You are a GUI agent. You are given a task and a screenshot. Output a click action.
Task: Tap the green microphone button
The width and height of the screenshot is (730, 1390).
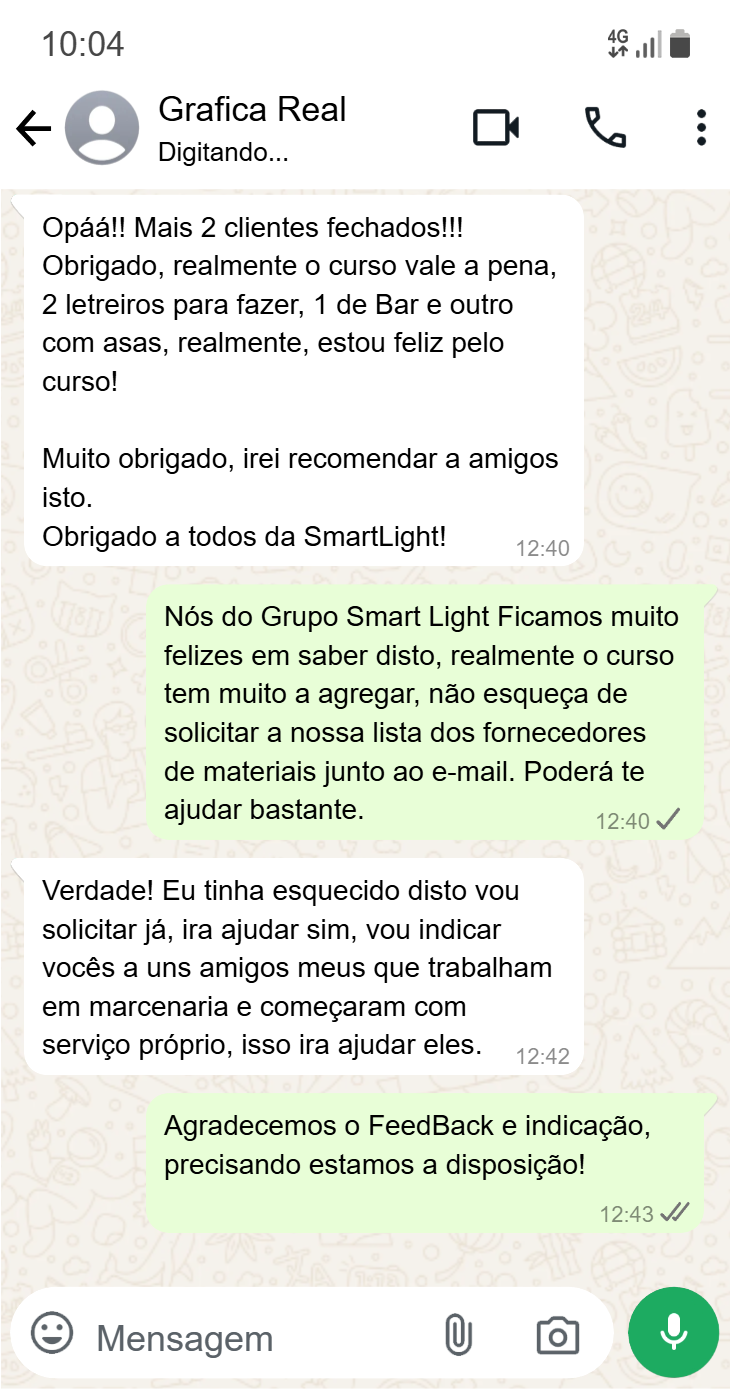[673, 1333]
